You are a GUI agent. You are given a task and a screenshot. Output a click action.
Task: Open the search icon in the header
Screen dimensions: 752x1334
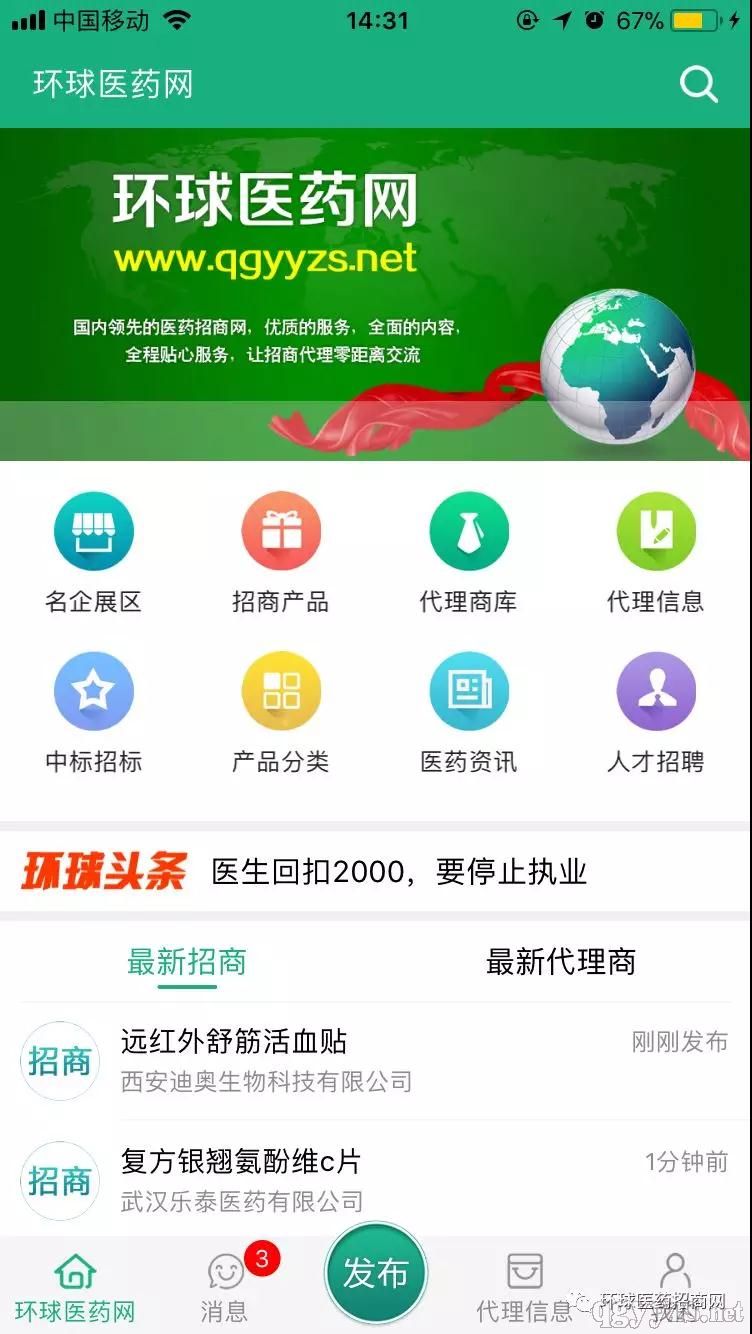coord(698,84)
